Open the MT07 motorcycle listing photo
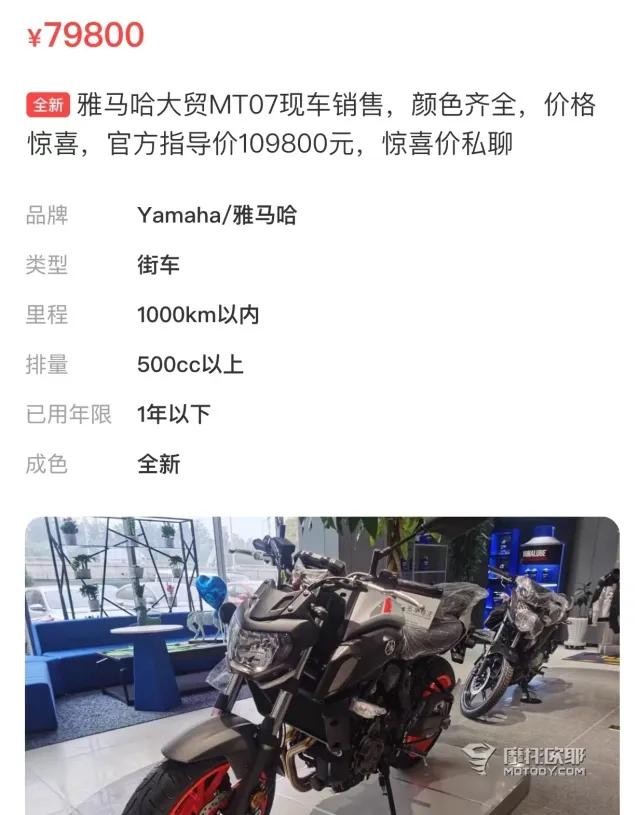This screenshot has width=640, height=815. (321, 664)
